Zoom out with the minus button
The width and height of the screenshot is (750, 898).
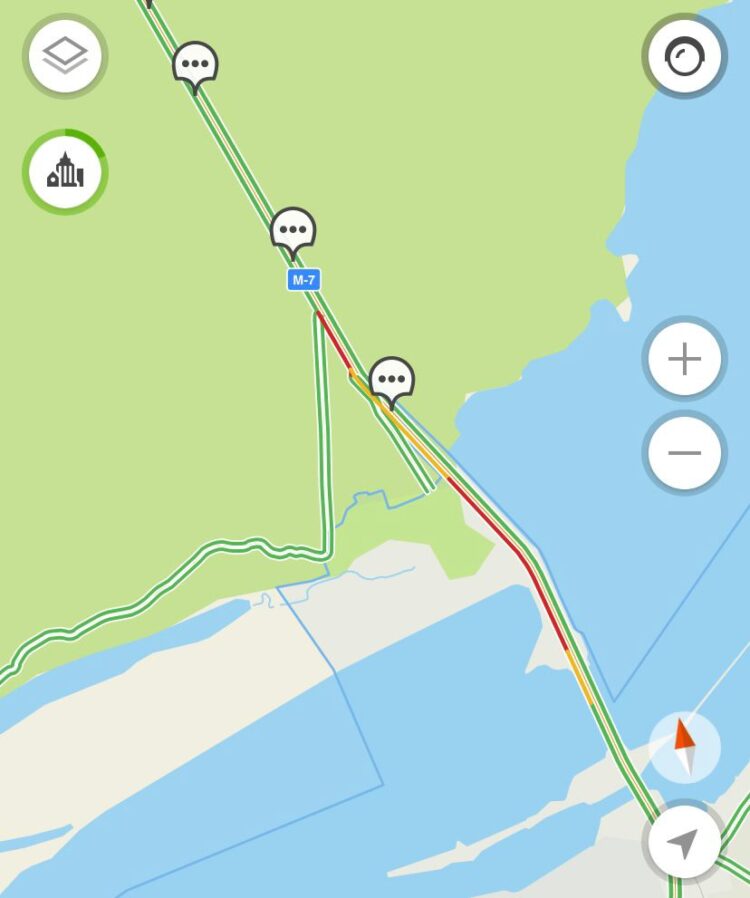(684, 453)
